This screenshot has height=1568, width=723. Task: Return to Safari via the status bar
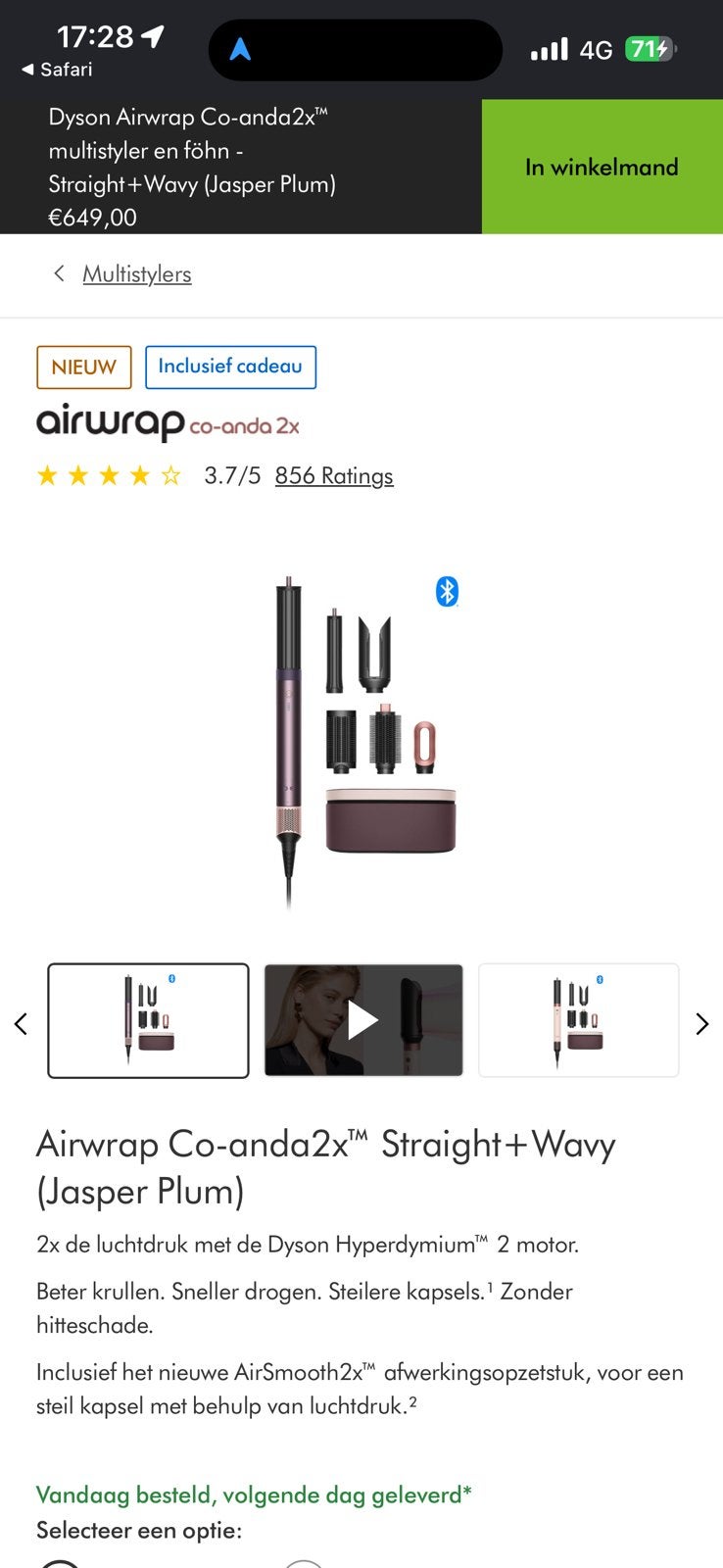pos(57,70)
